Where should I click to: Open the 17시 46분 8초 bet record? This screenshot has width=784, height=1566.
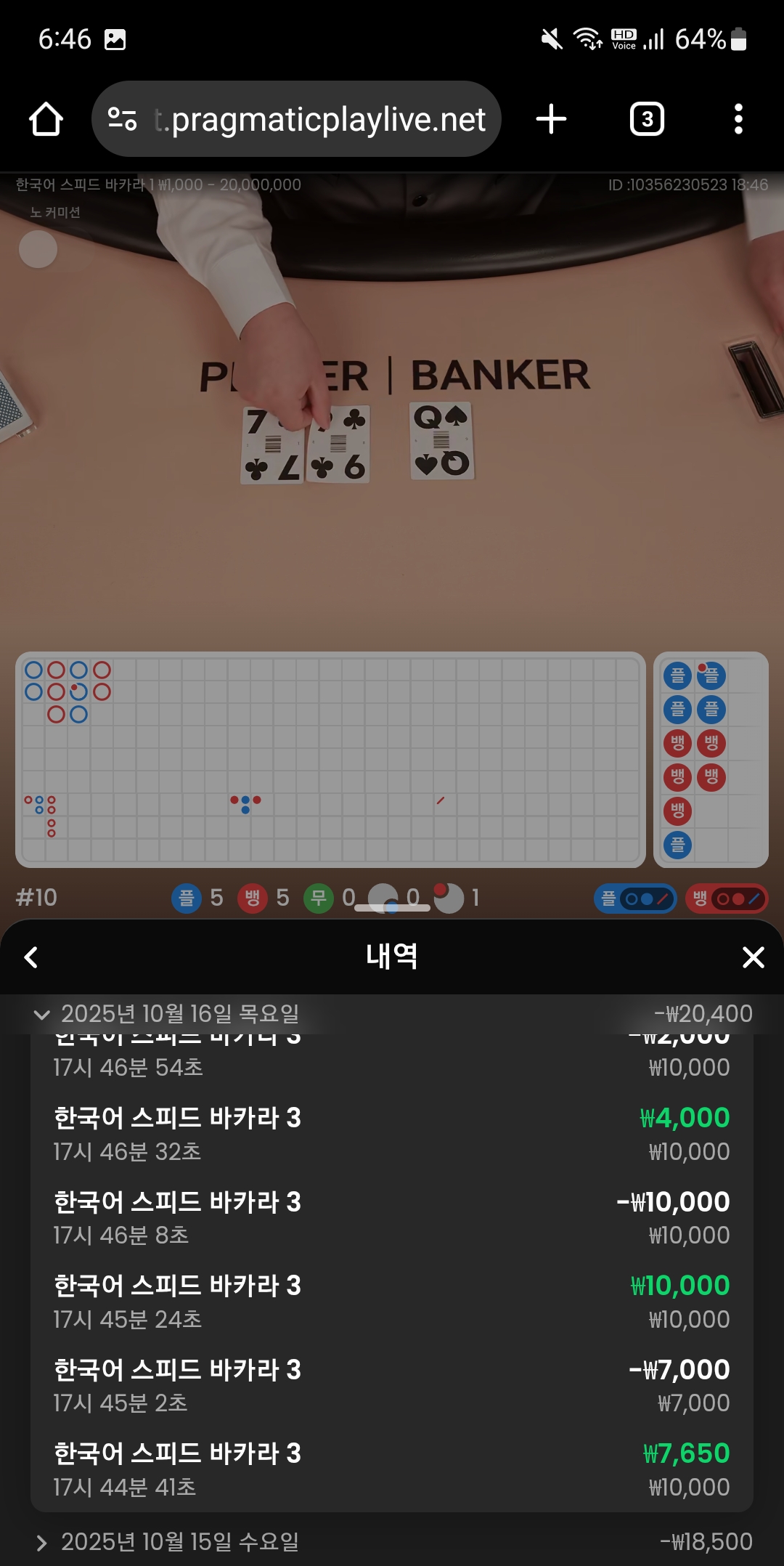pos(392,1218)
